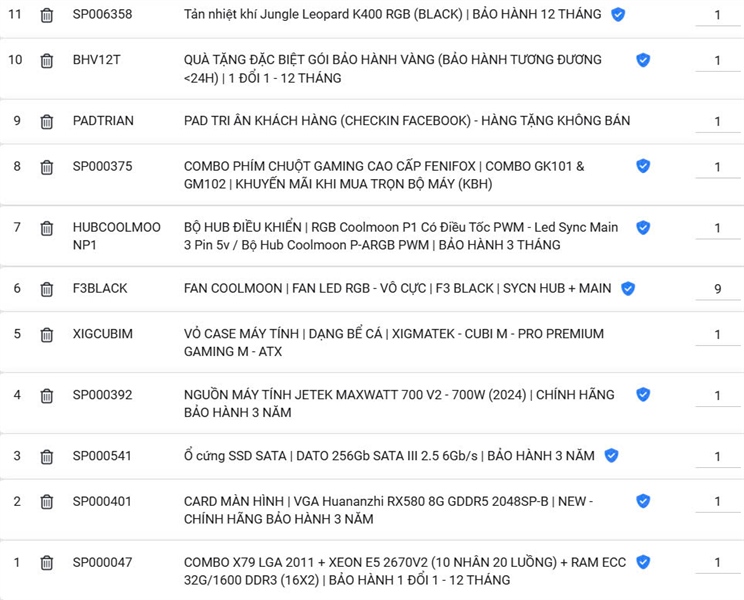Change the quantity of SP000392 power supply
The image size is (744, 600).
pyautogui.click(x=717, y=396)
